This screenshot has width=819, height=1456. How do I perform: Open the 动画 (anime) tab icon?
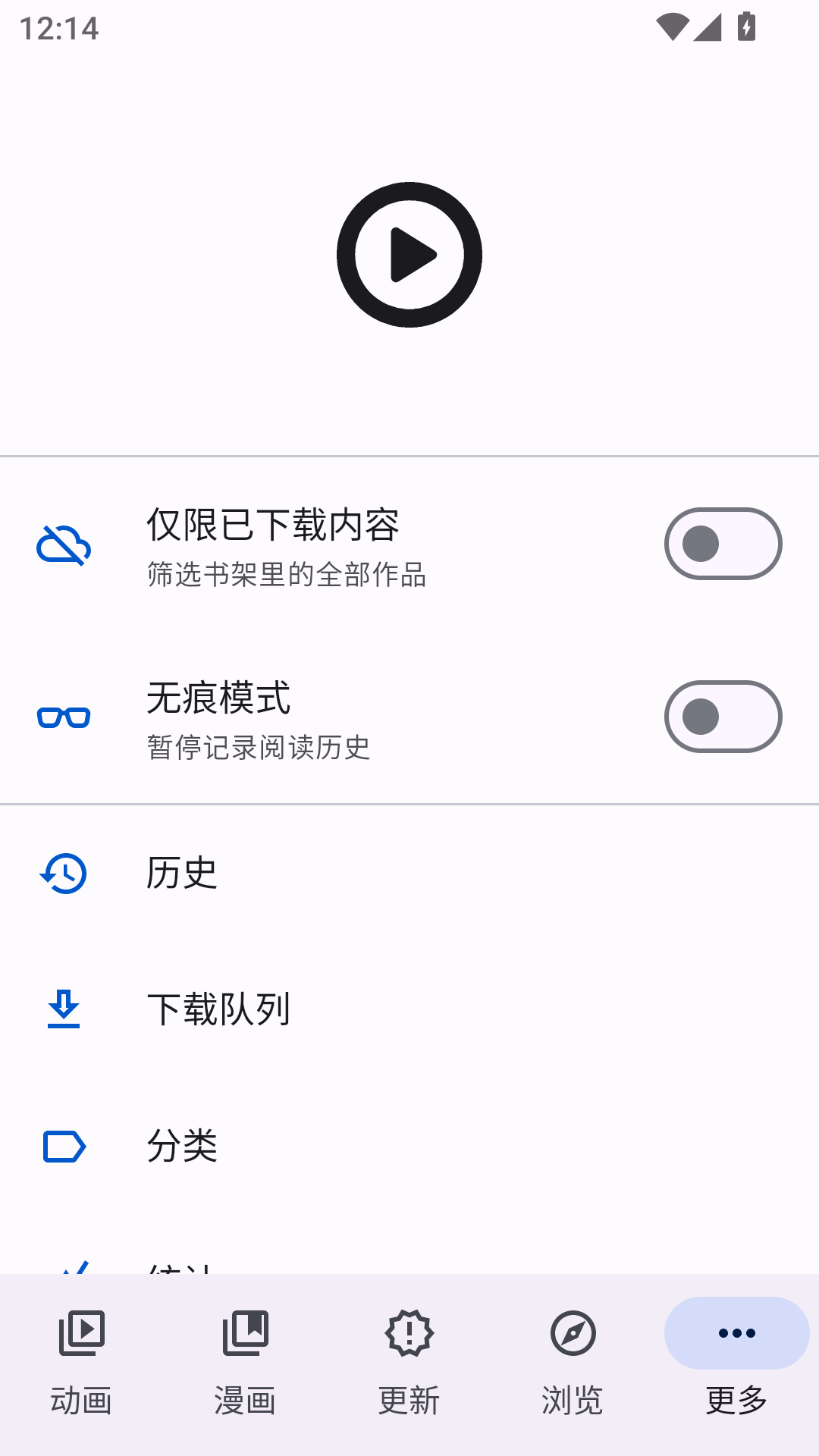tap(81, 1332)
